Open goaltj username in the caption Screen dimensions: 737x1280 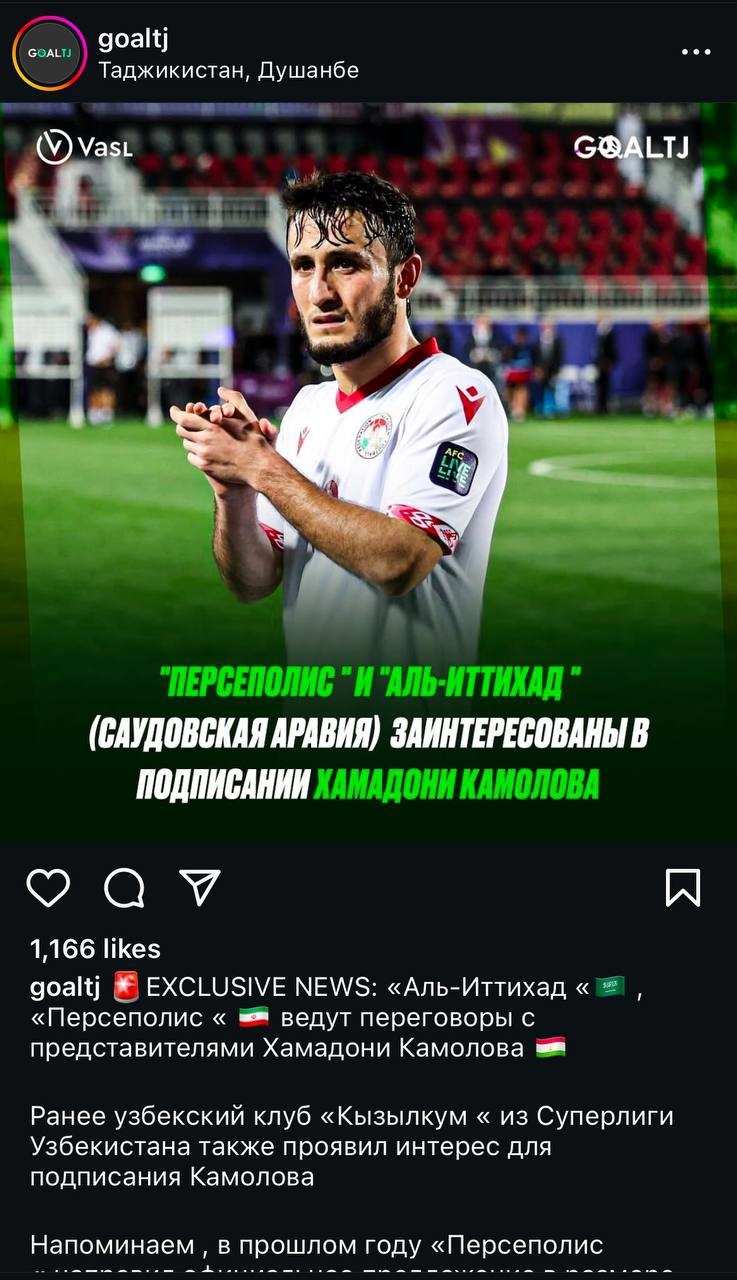[x=65, y=988]
